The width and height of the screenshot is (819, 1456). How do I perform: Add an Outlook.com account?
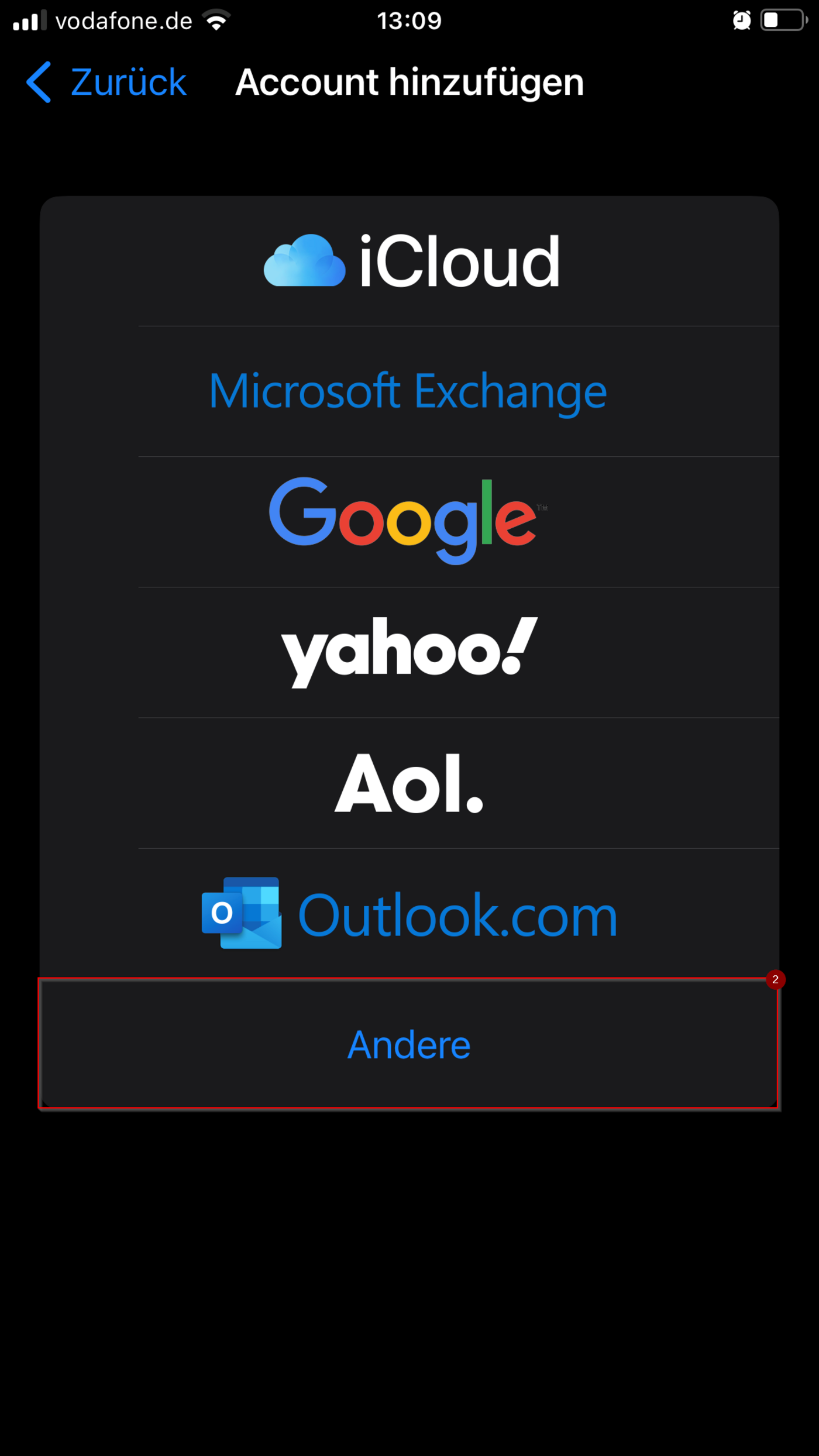pyautogui.click(x=409, y=913)
